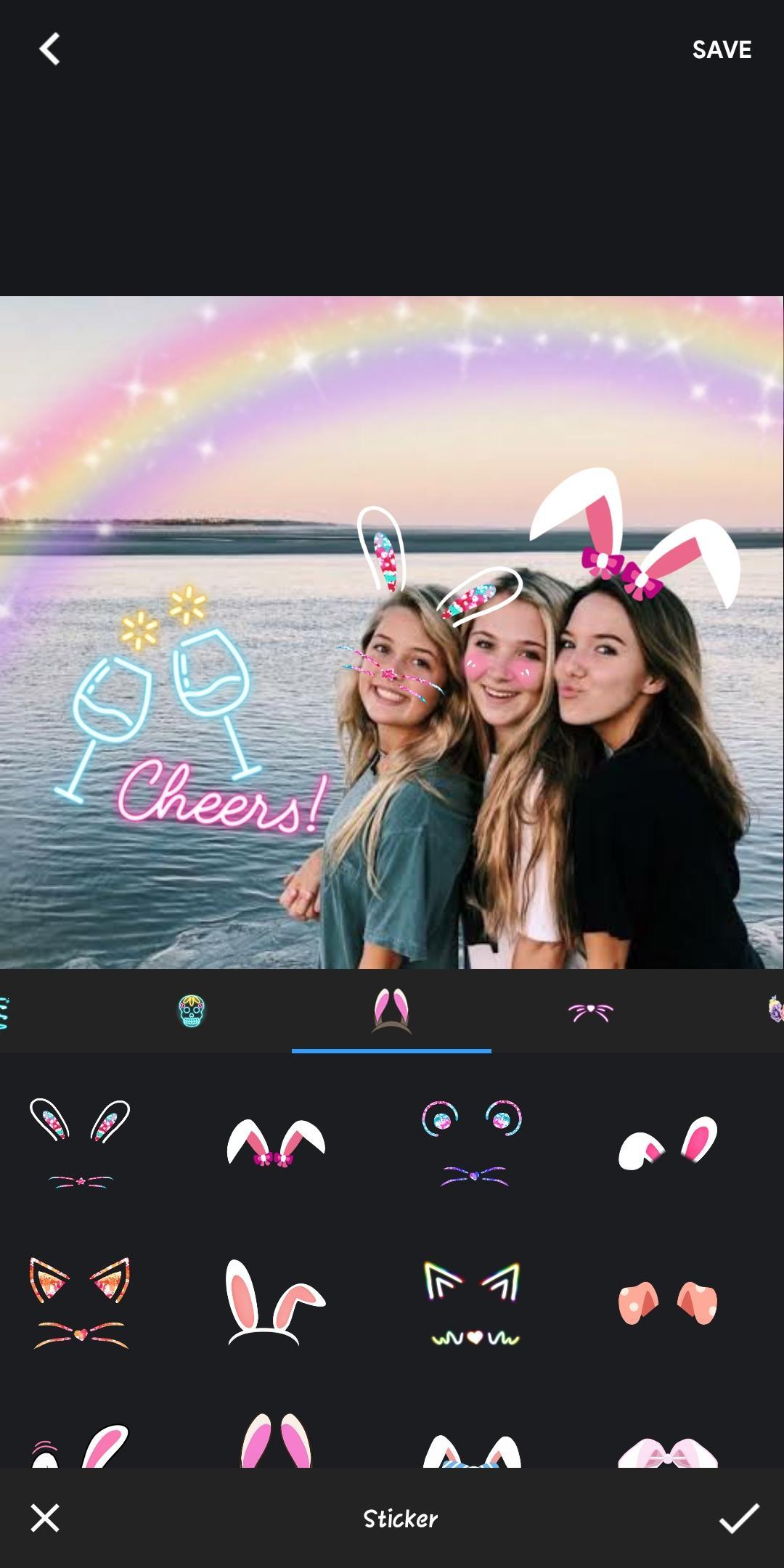Add the orange cat ears and whiskers sticker

(80, 1303)
